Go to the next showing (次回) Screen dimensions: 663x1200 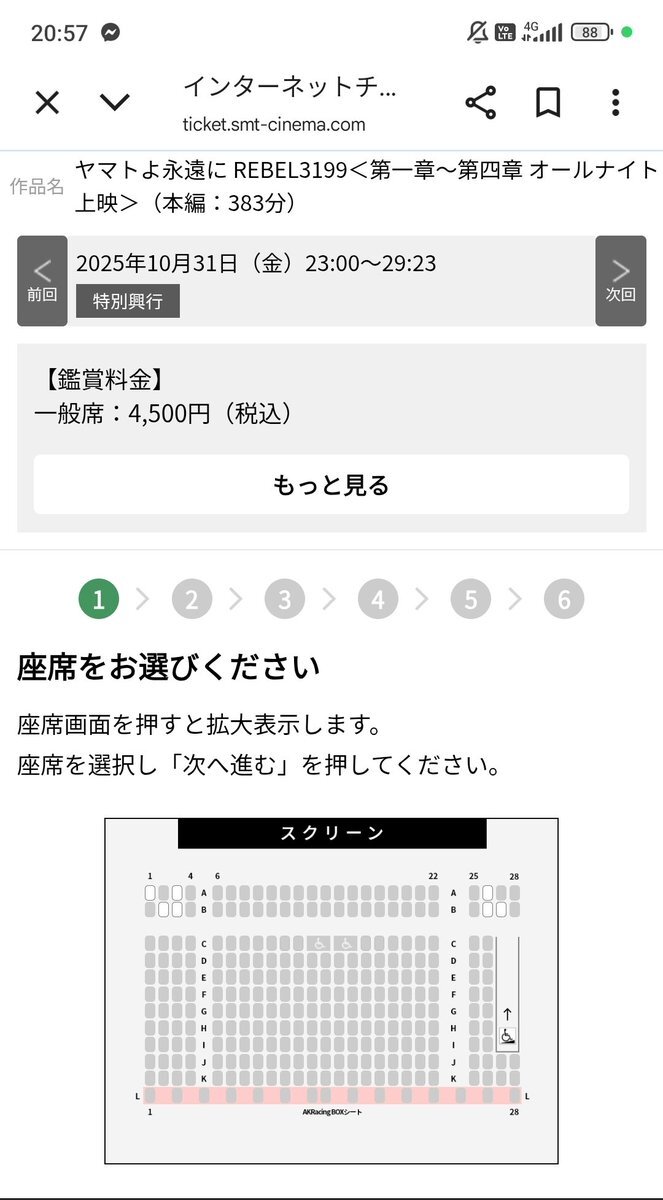[x=621, y=281]
